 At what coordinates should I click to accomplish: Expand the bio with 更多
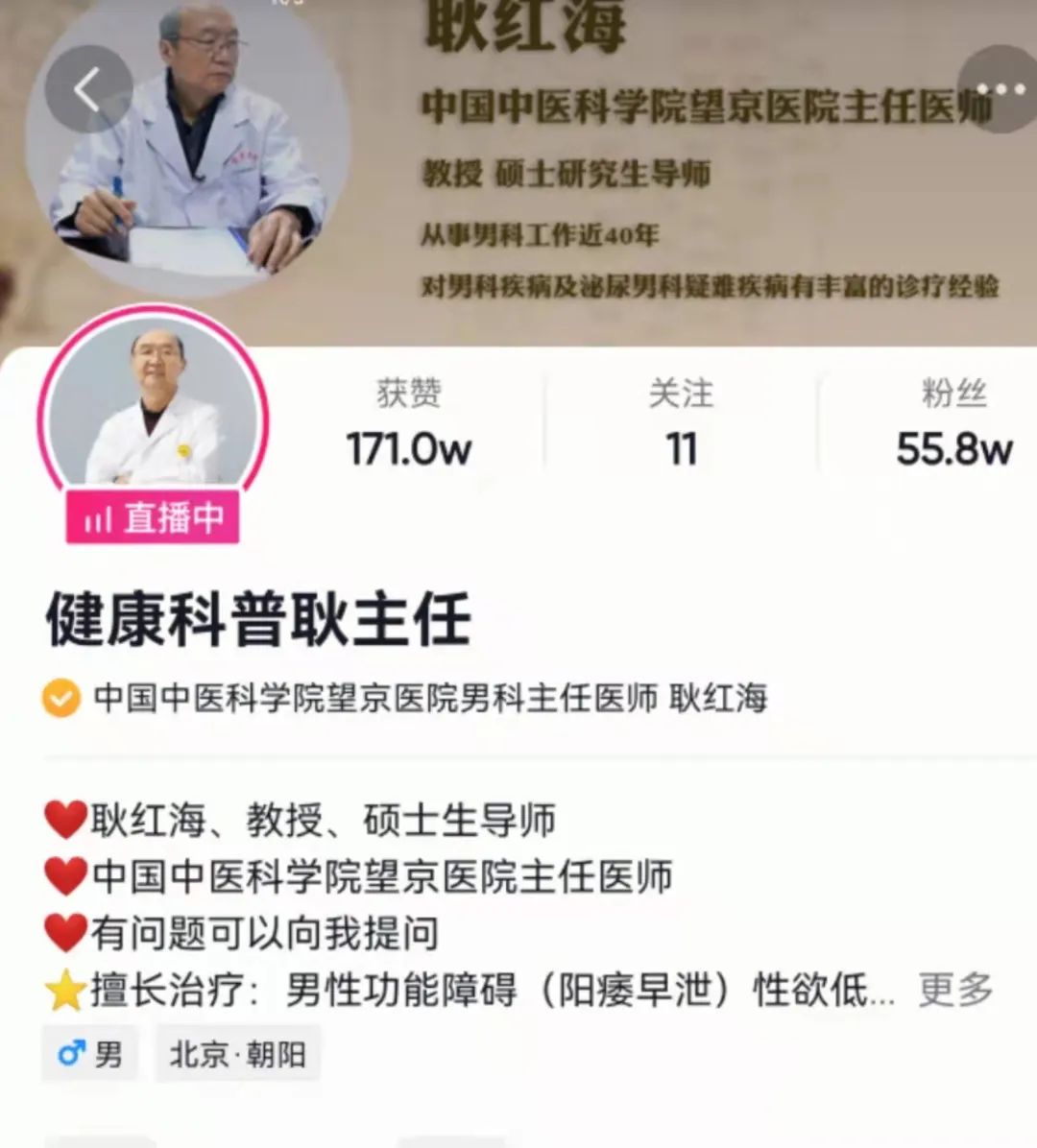954,989
